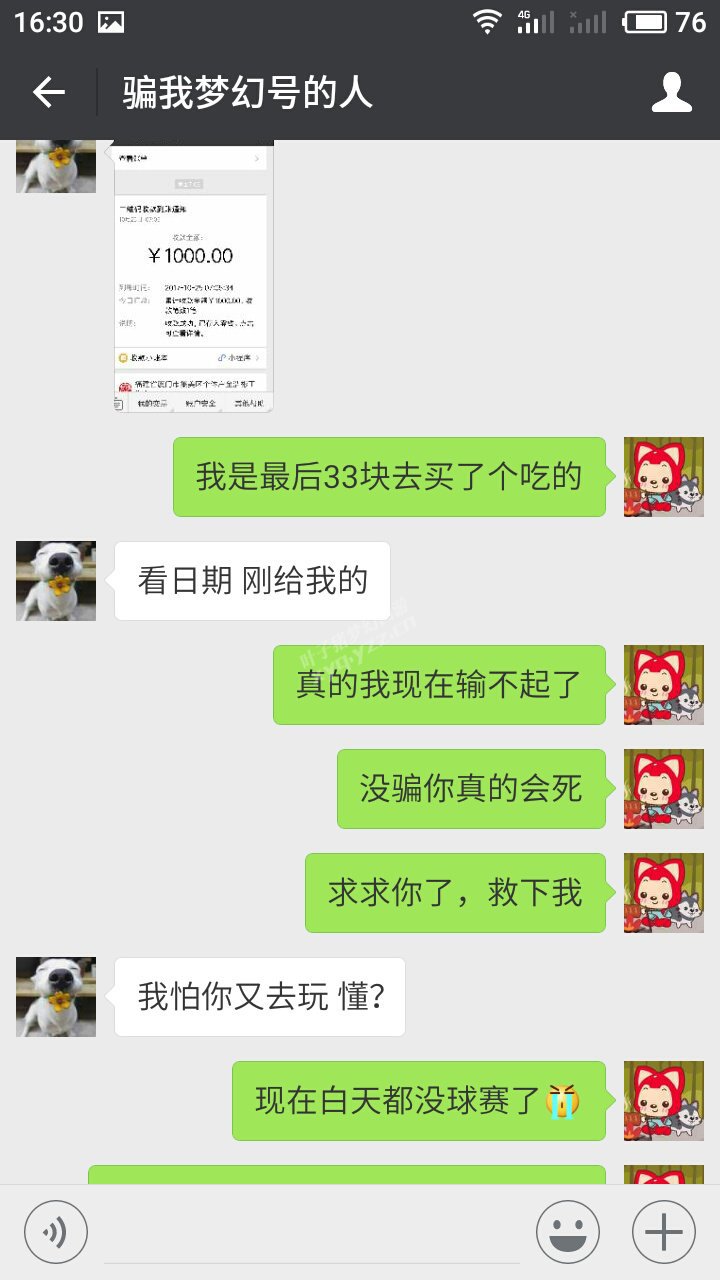Image resolution: width=720 pixels, height=1280 pixels.
Task: Tap the message text field
Action: 312,1232
